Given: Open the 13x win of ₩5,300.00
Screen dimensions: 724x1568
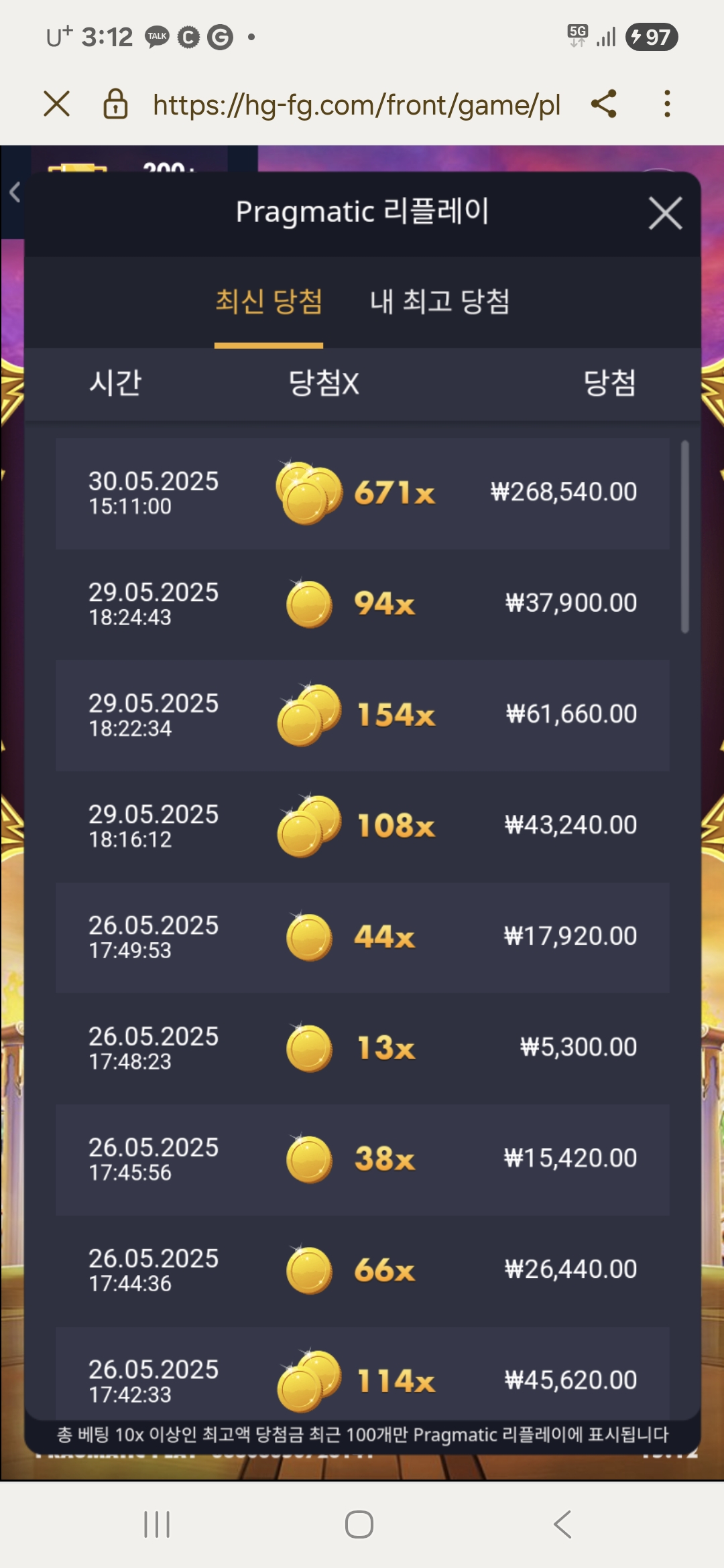Looking at the screenshot, I should coord(362,1048).
